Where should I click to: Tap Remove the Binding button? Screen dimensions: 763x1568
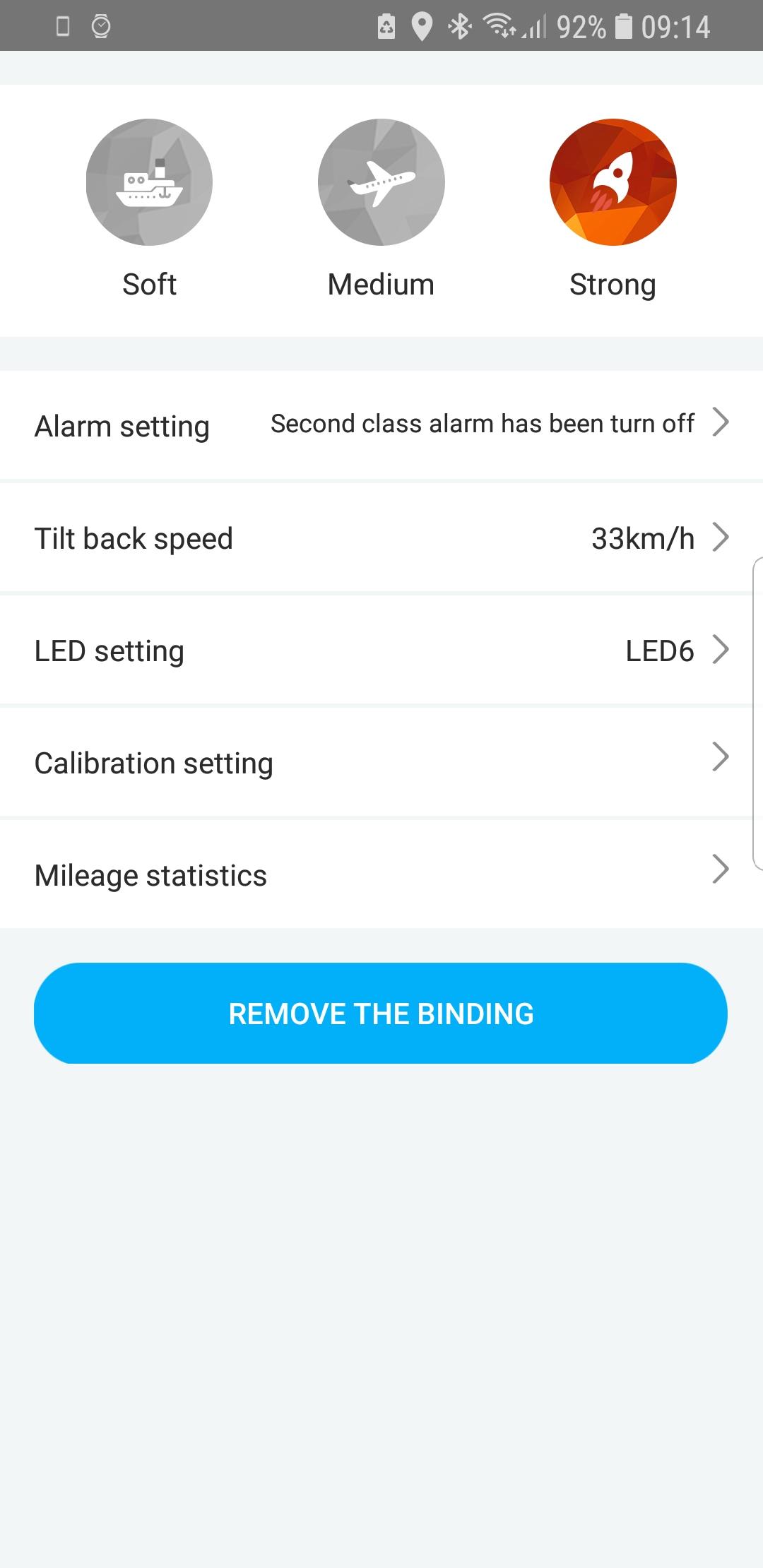381,1013
